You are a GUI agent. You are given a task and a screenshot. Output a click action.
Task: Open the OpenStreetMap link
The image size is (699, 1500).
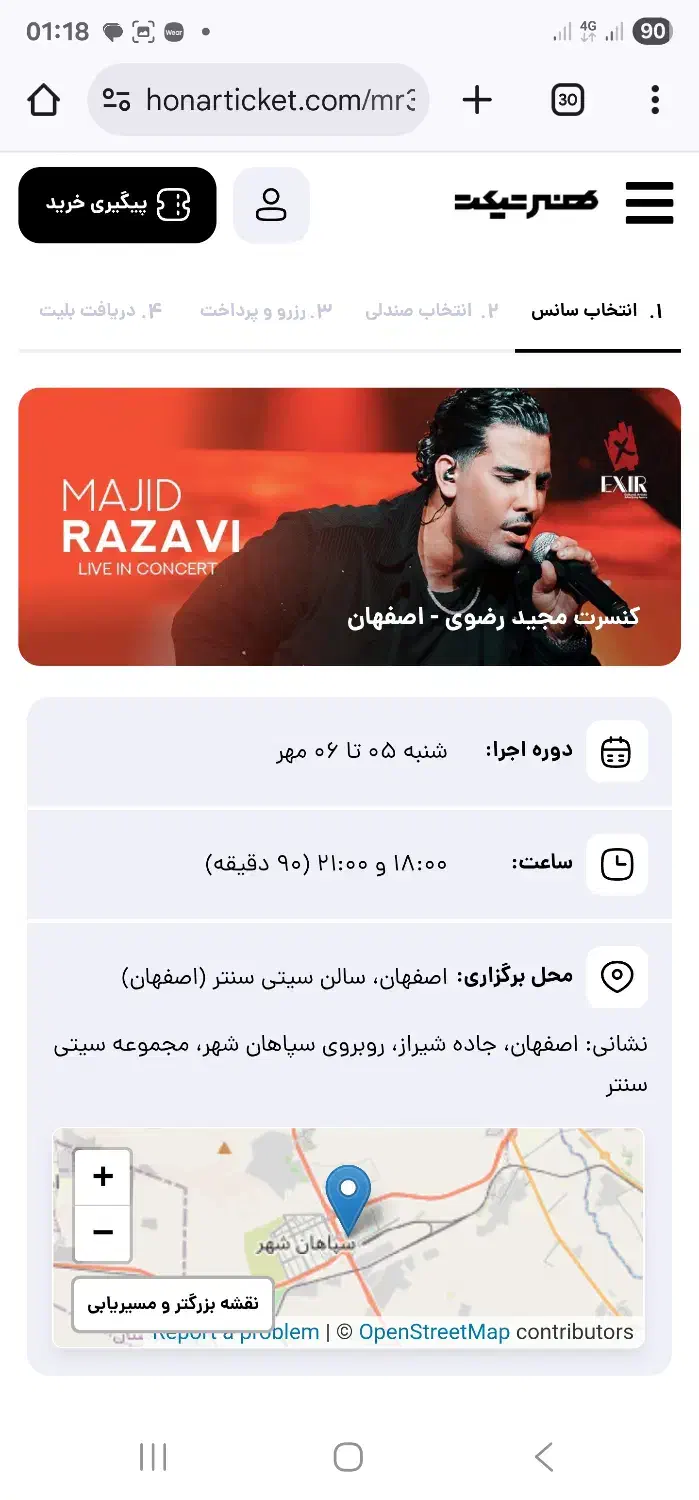[434, 1332]
